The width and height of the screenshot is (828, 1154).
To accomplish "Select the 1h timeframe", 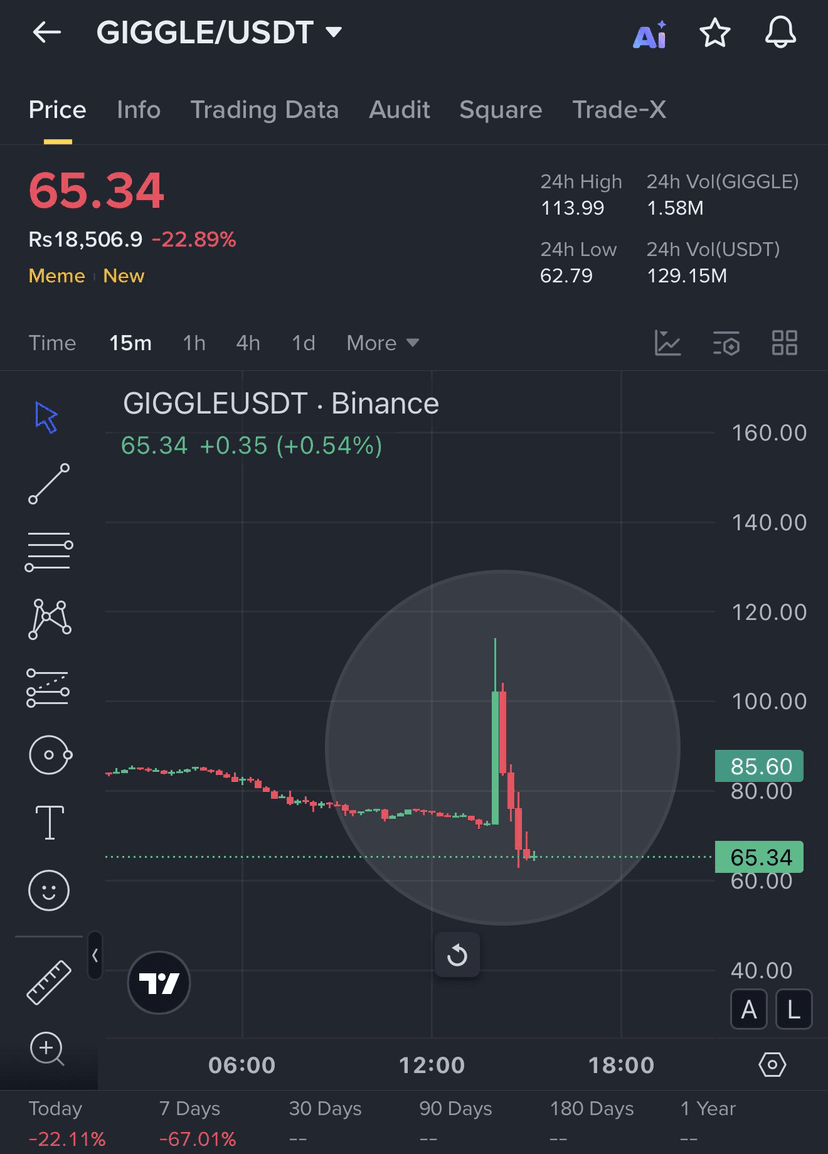I will [194, 343].
